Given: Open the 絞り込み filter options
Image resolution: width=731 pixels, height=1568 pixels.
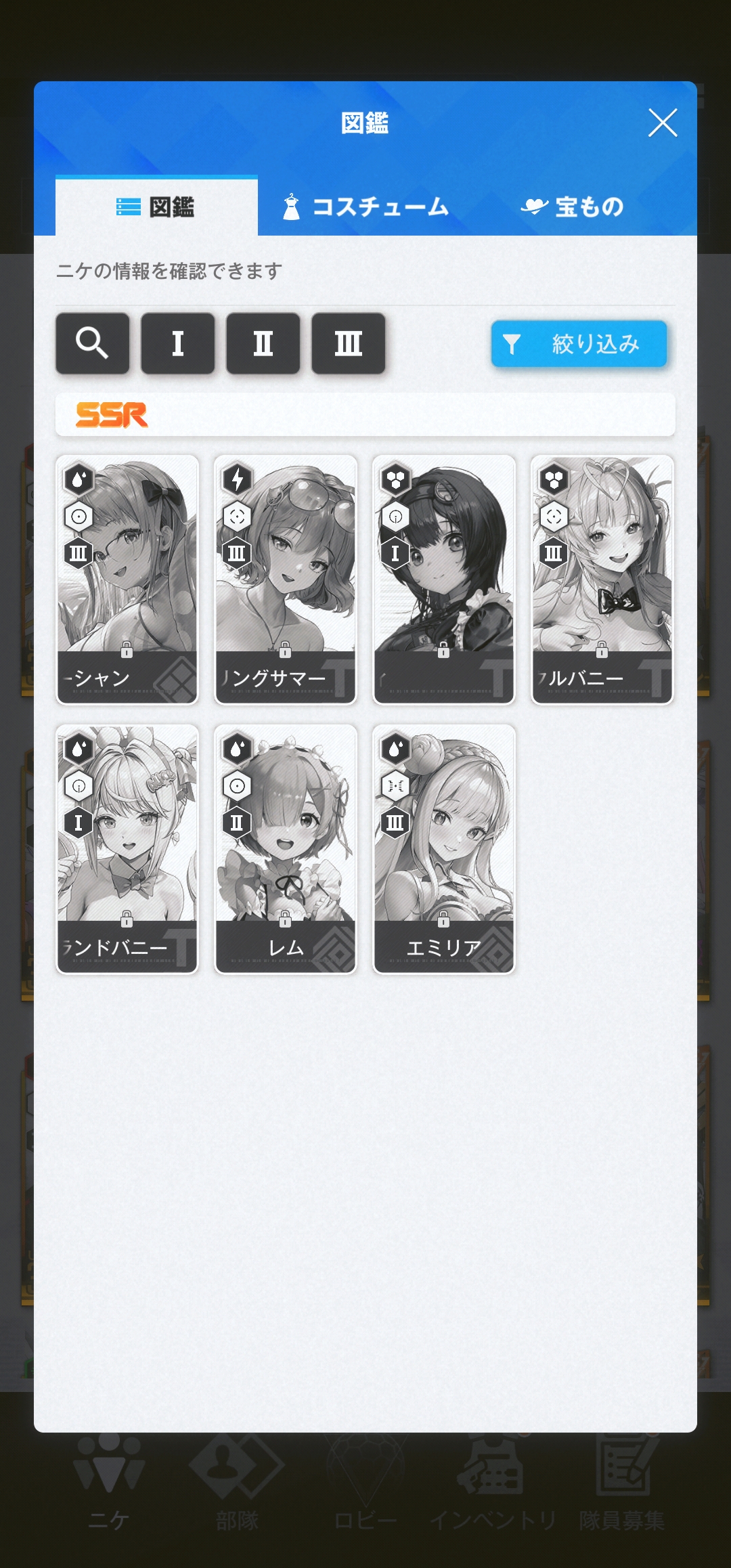Looking at the screenshot, I should click(x=579, y=344).
